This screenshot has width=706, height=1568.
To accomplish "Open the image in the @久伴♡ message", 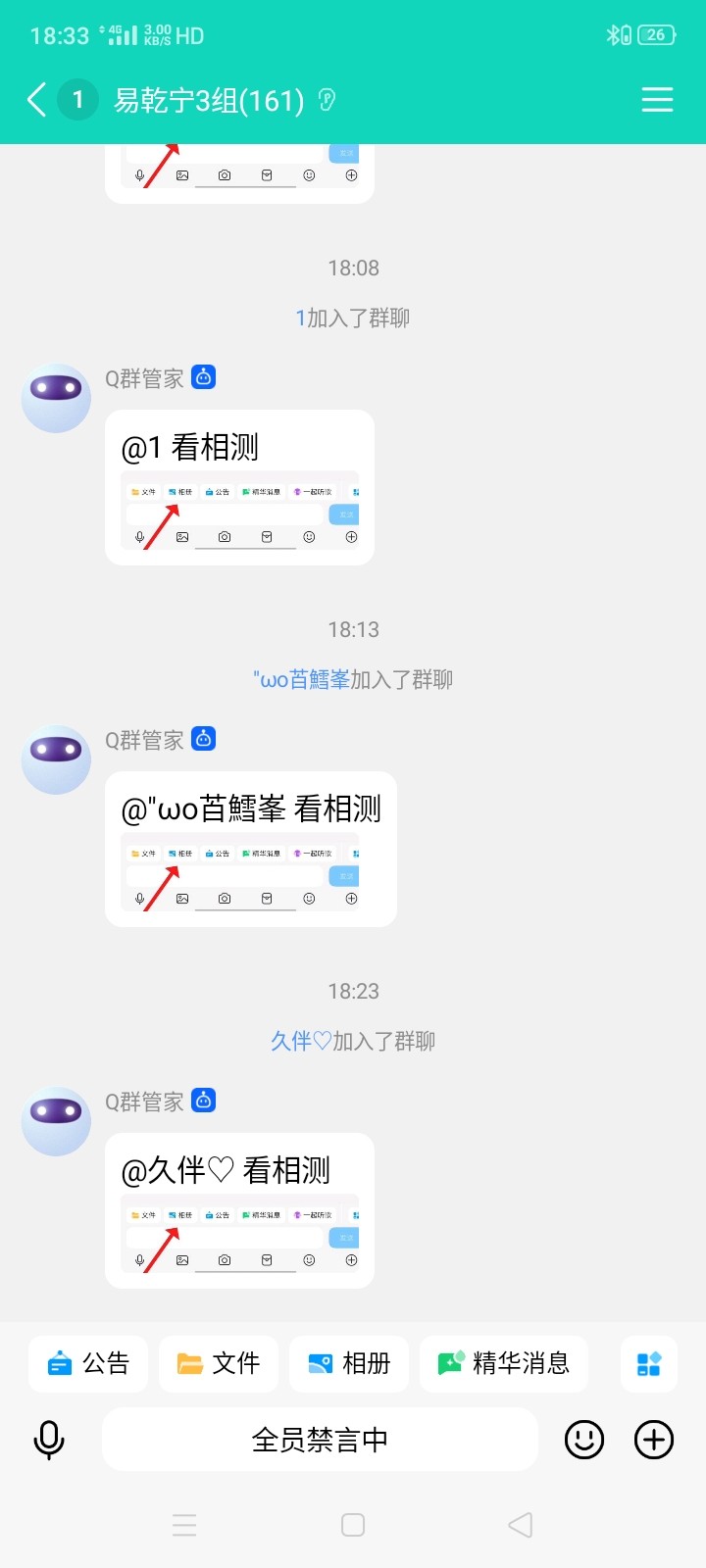I will tap(239, 1234).
